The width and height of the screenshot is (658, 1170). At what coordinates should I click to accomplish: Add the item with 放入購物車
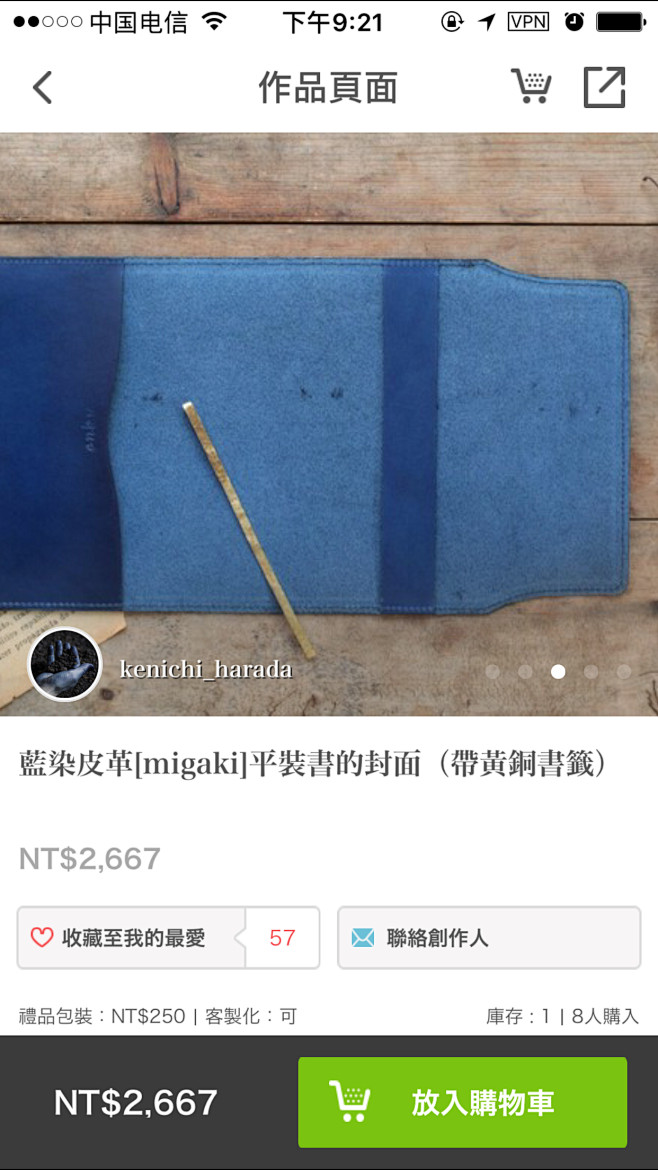(462, 1102)
